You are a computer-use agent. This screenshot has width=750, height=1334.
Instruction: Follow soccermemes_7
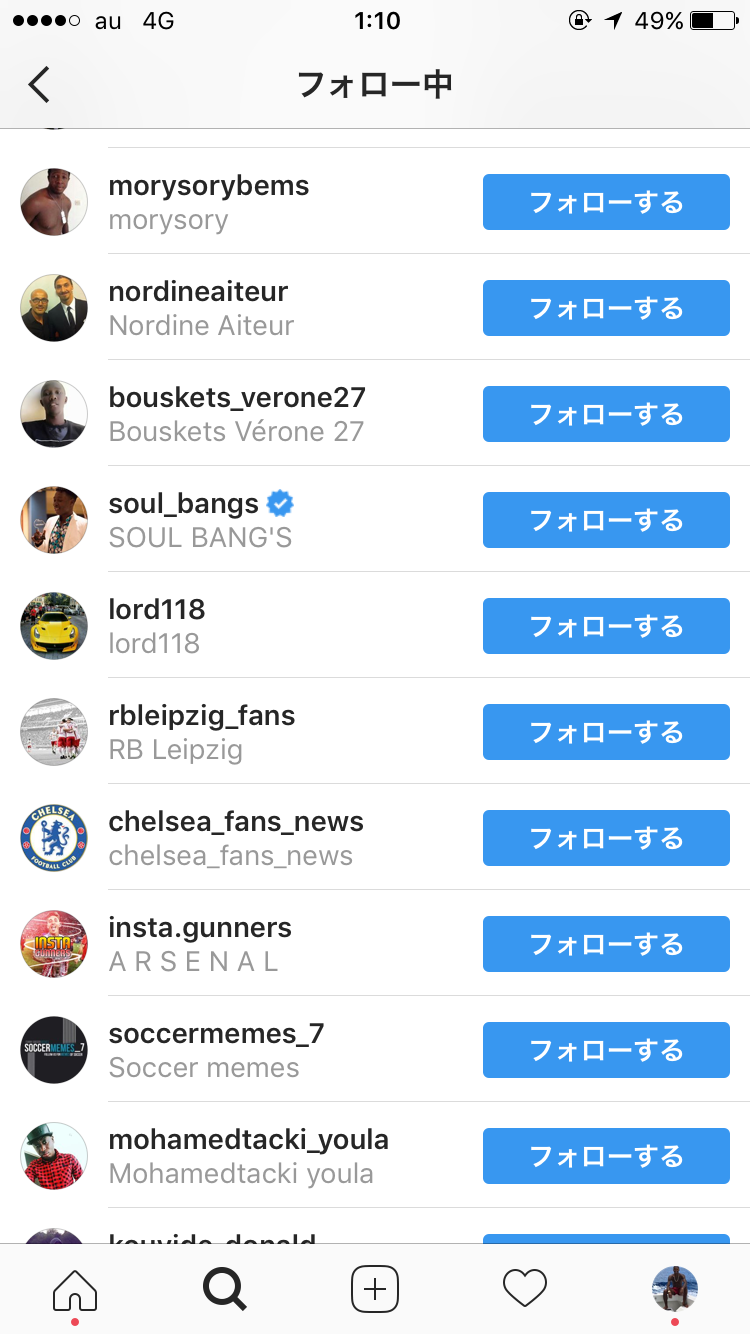click(606, 1050)
